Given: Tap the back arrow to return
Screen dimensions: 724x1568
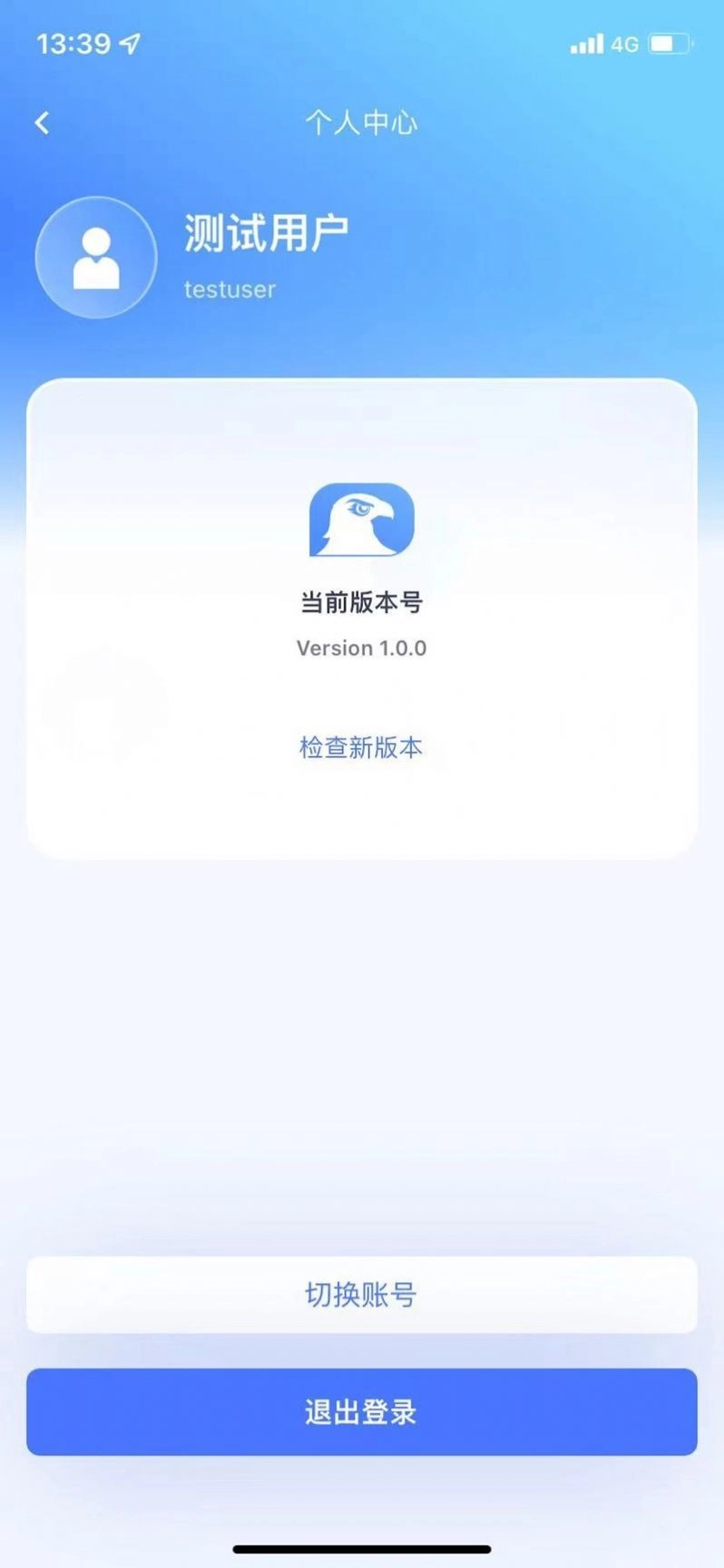Looking at the screenshot, I should click(x=40, y=122).
